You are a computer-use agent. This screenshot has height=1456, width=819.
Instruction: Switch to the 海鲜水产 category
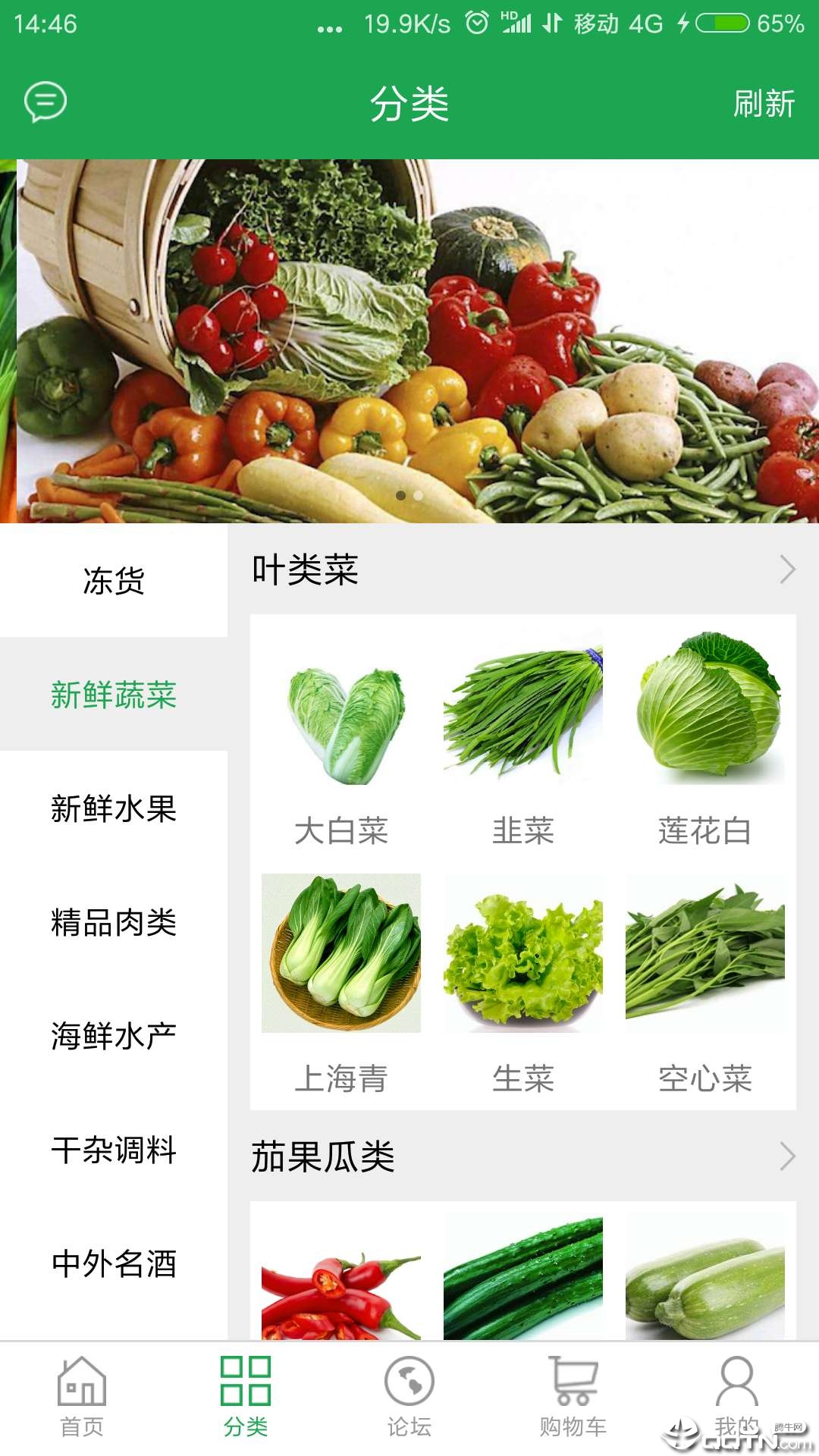[114, 1036]
